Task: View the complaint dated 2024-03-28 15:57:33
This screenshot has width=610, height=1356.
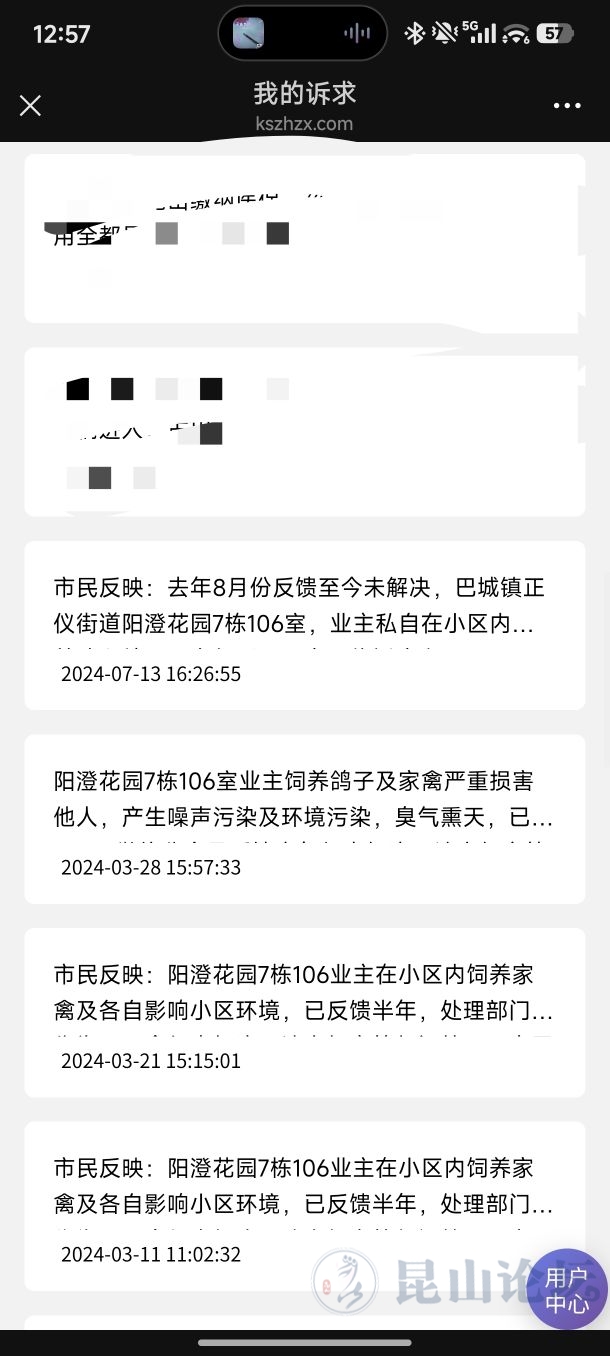Action: [304, 818]
